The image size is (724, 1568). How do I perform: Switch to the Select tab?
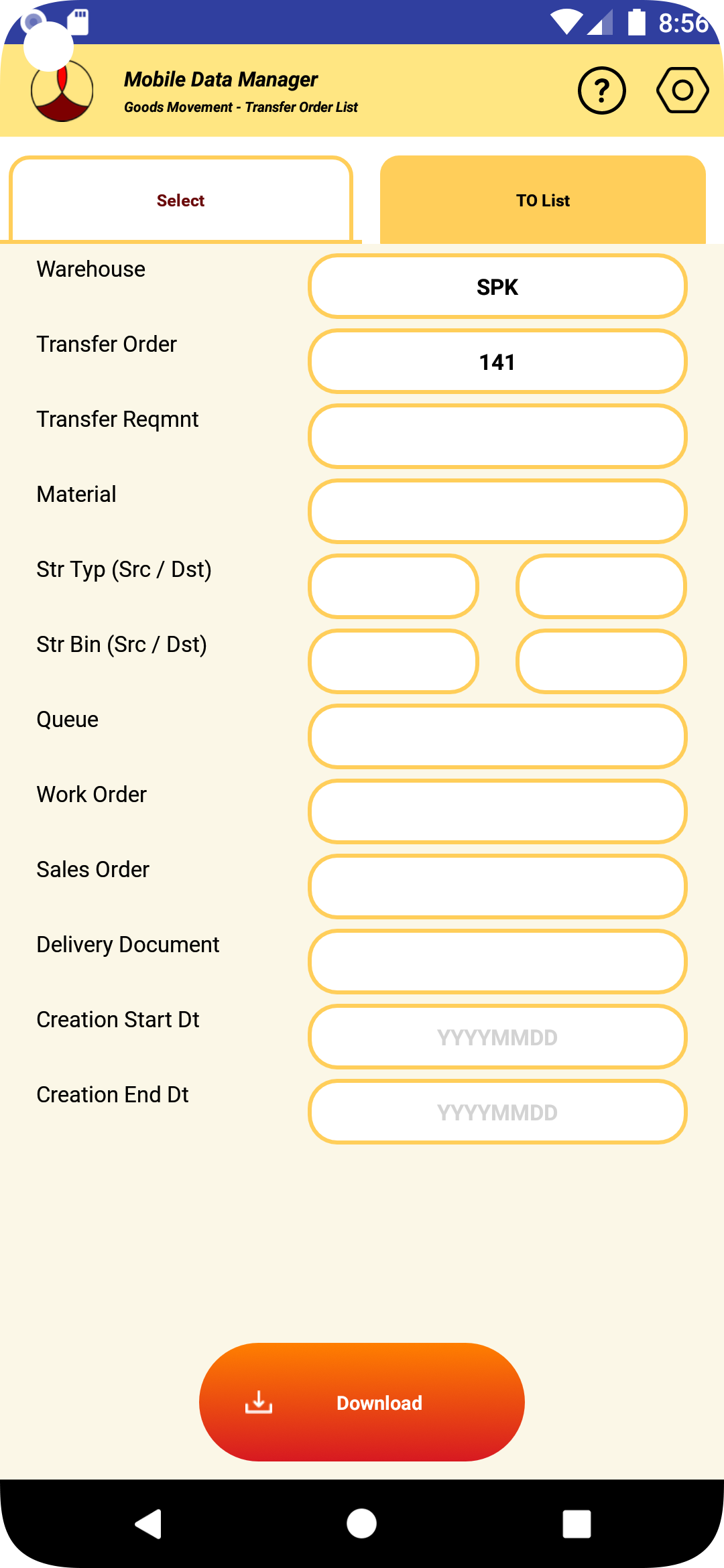(x=181, y=200)
